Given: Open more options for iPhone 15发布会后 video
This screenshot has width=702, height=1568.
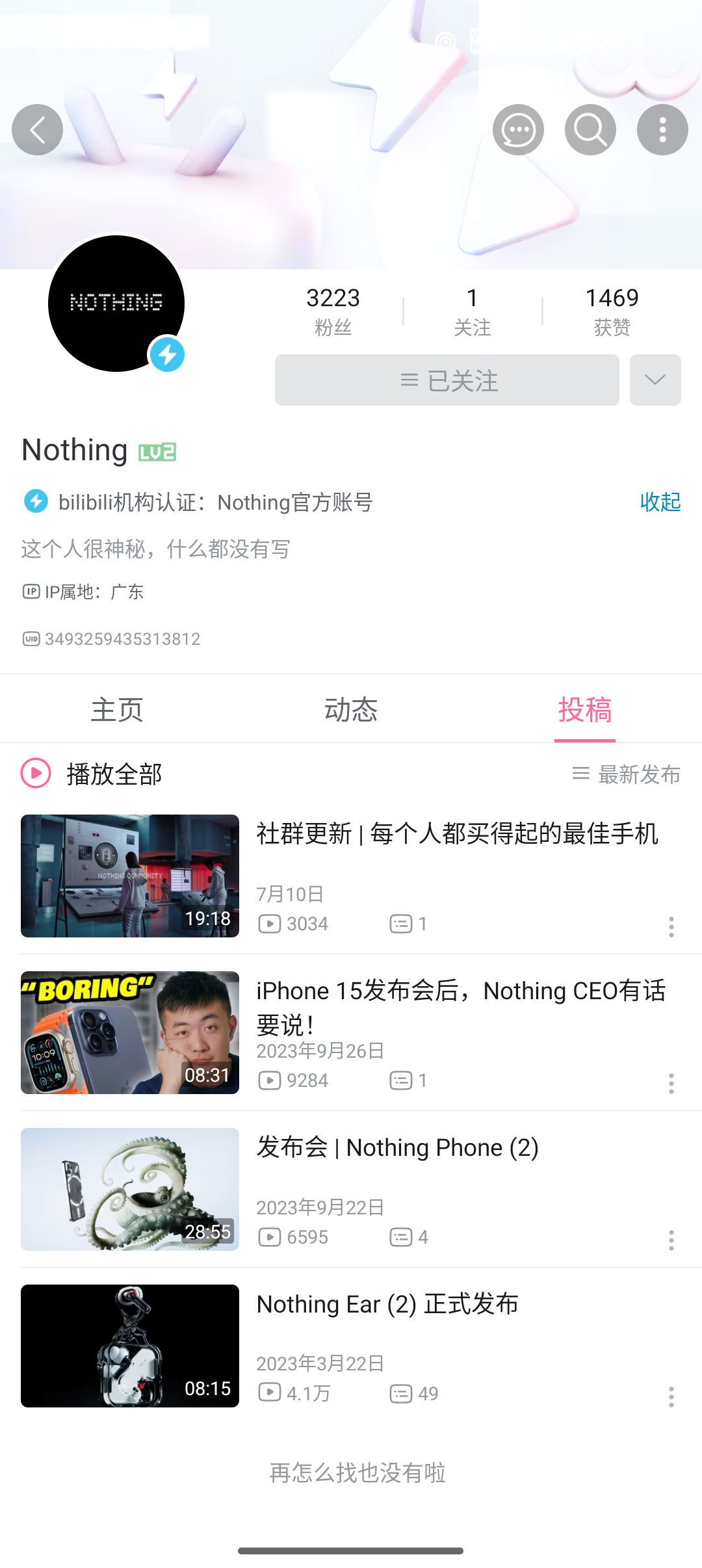Looking at the screenshot, I should point(671,1084).
